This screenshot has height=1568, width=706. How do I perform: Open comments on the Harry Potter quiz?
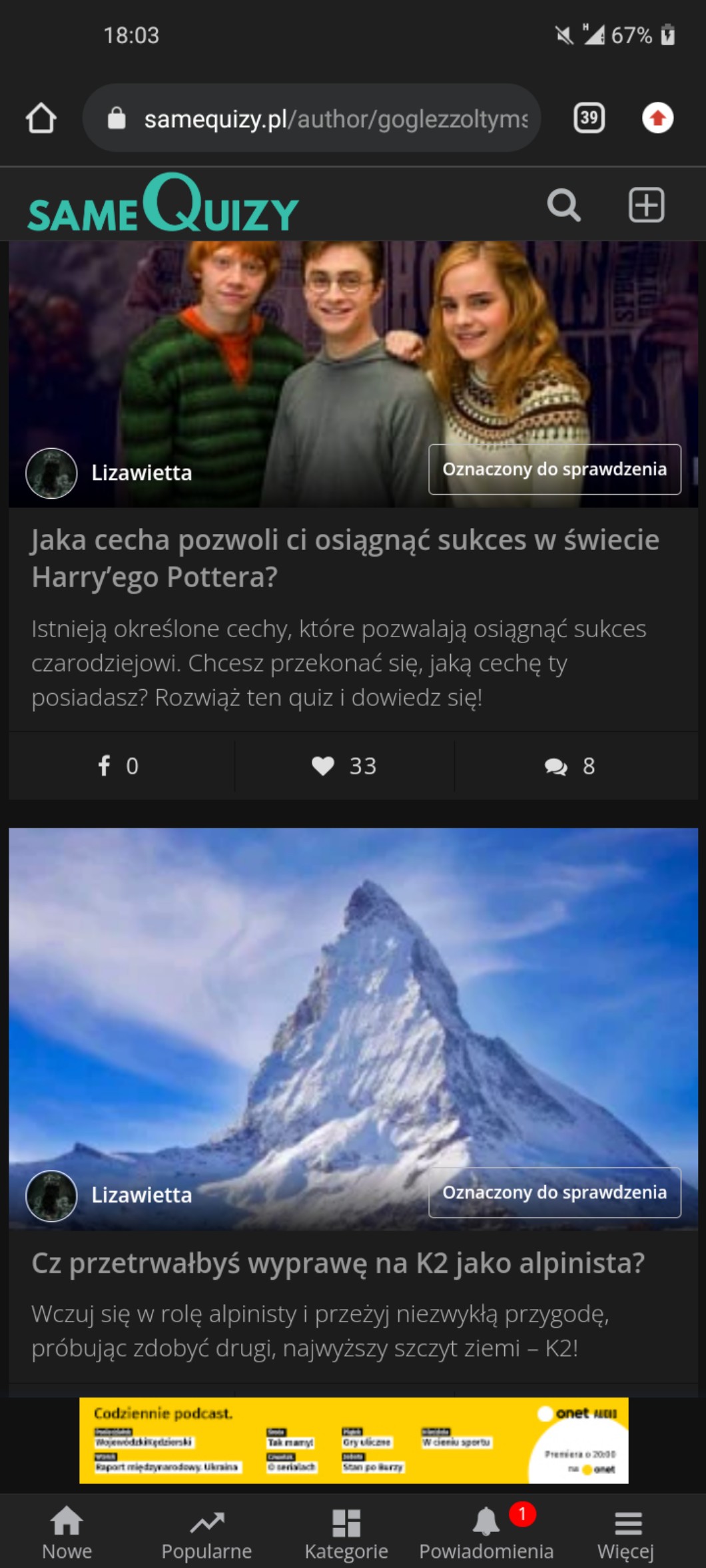[570, 766]
